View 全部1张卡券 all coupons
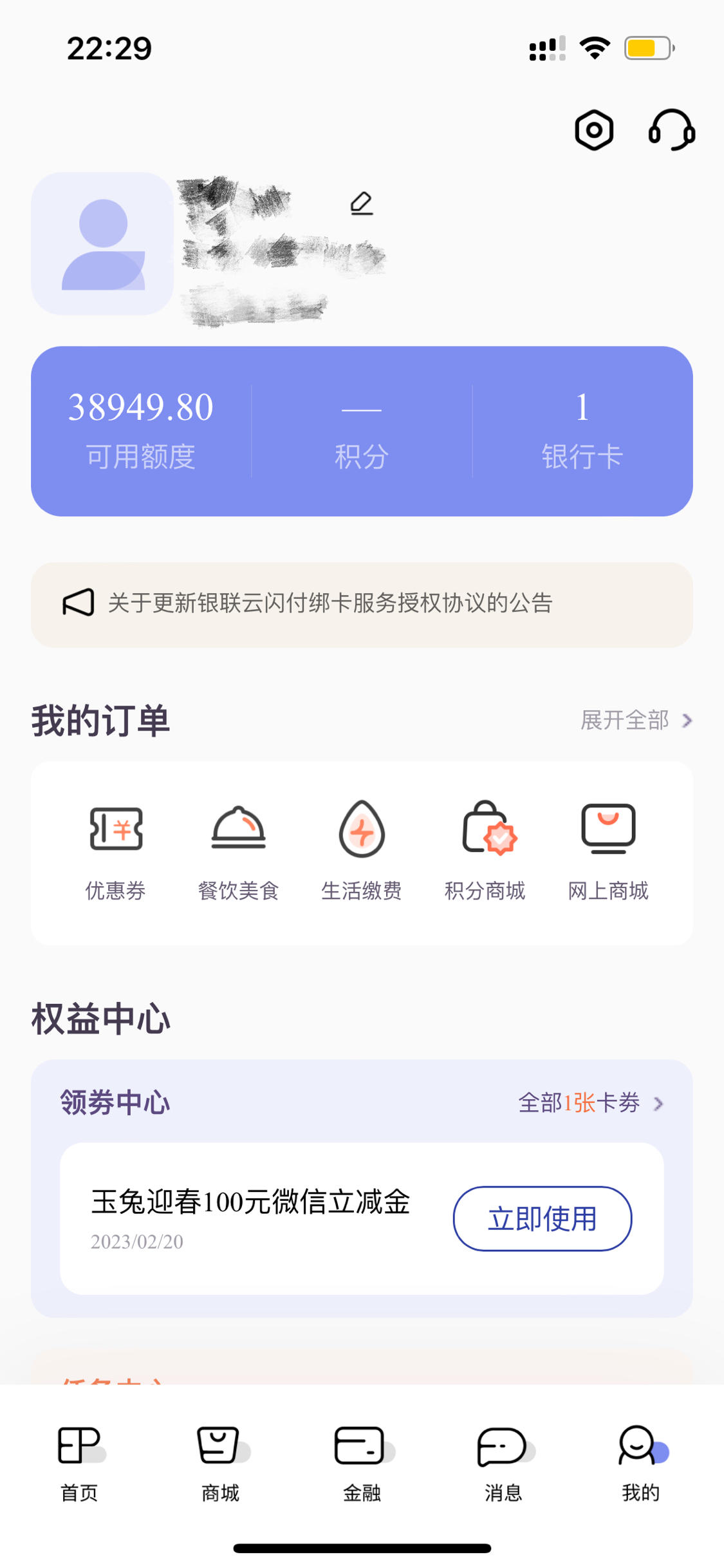This screenshot has width=724, height=1568. click(590, 1103)
